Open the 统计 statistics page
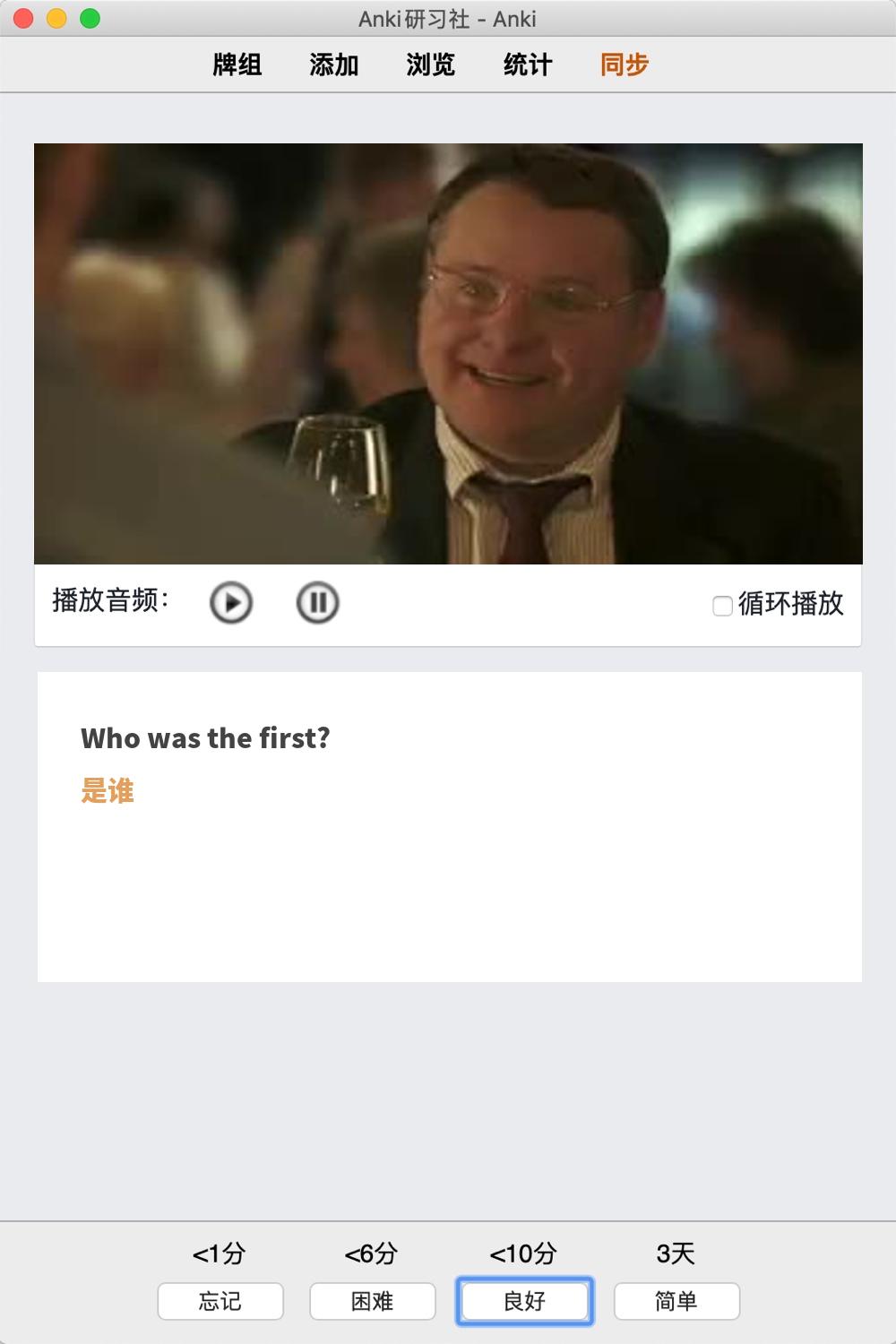 tap(528, 65)
